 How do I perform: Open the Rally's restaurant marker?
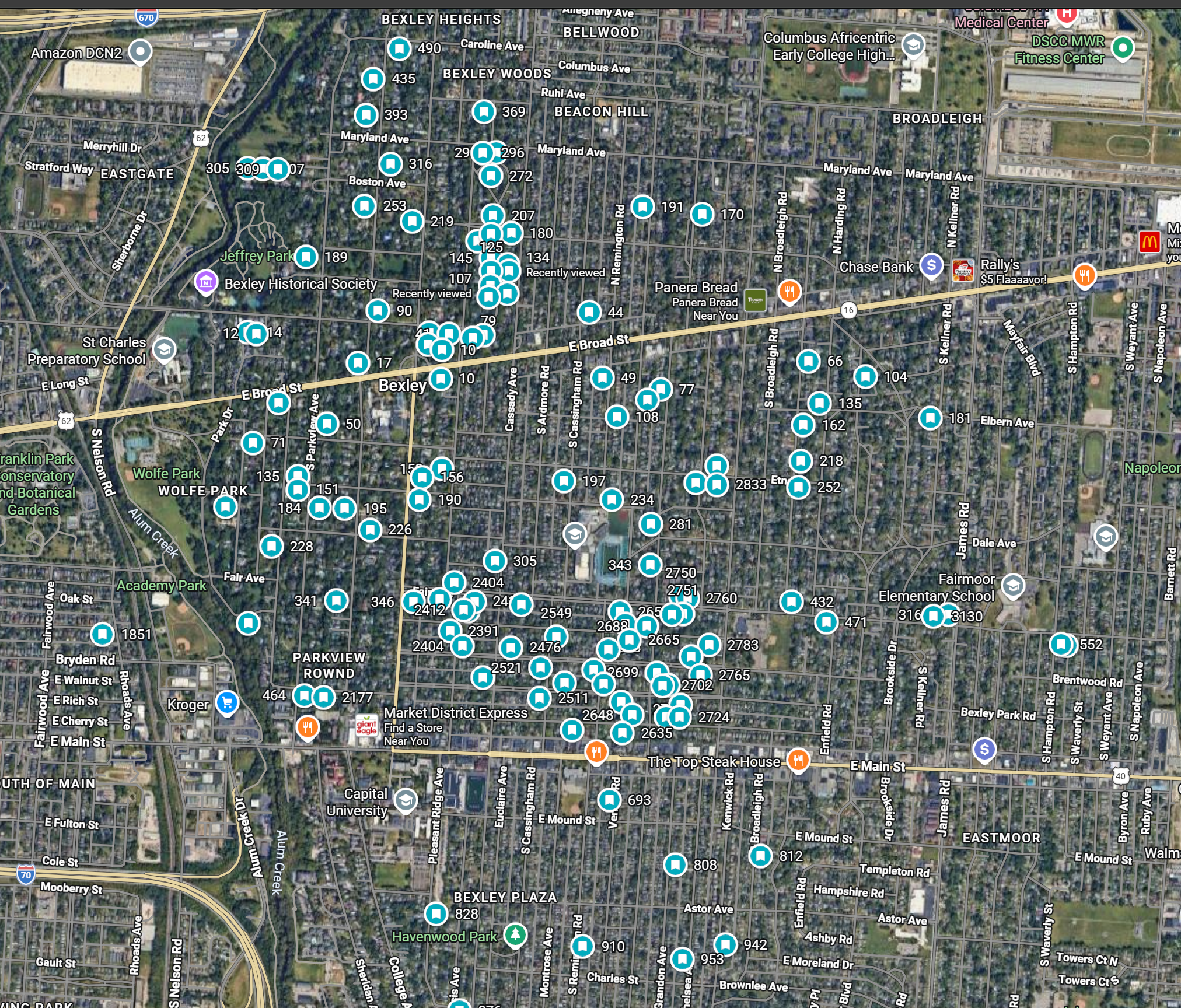963,271
